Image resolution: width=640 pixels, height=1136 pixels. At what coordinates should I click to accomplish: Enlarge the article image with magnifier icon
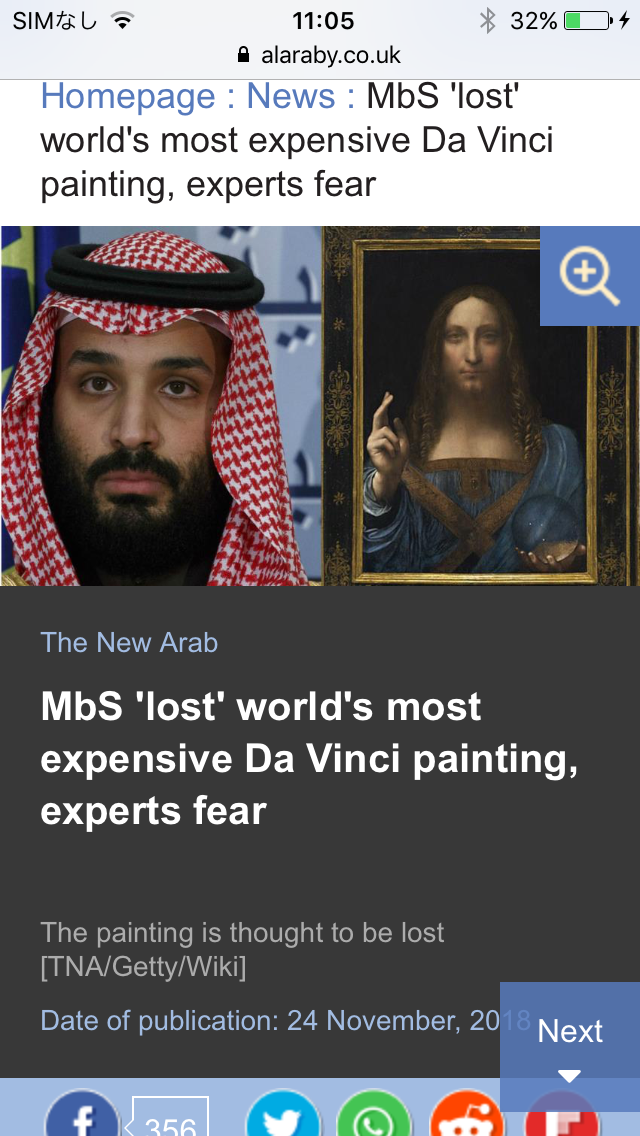(589, 275)
